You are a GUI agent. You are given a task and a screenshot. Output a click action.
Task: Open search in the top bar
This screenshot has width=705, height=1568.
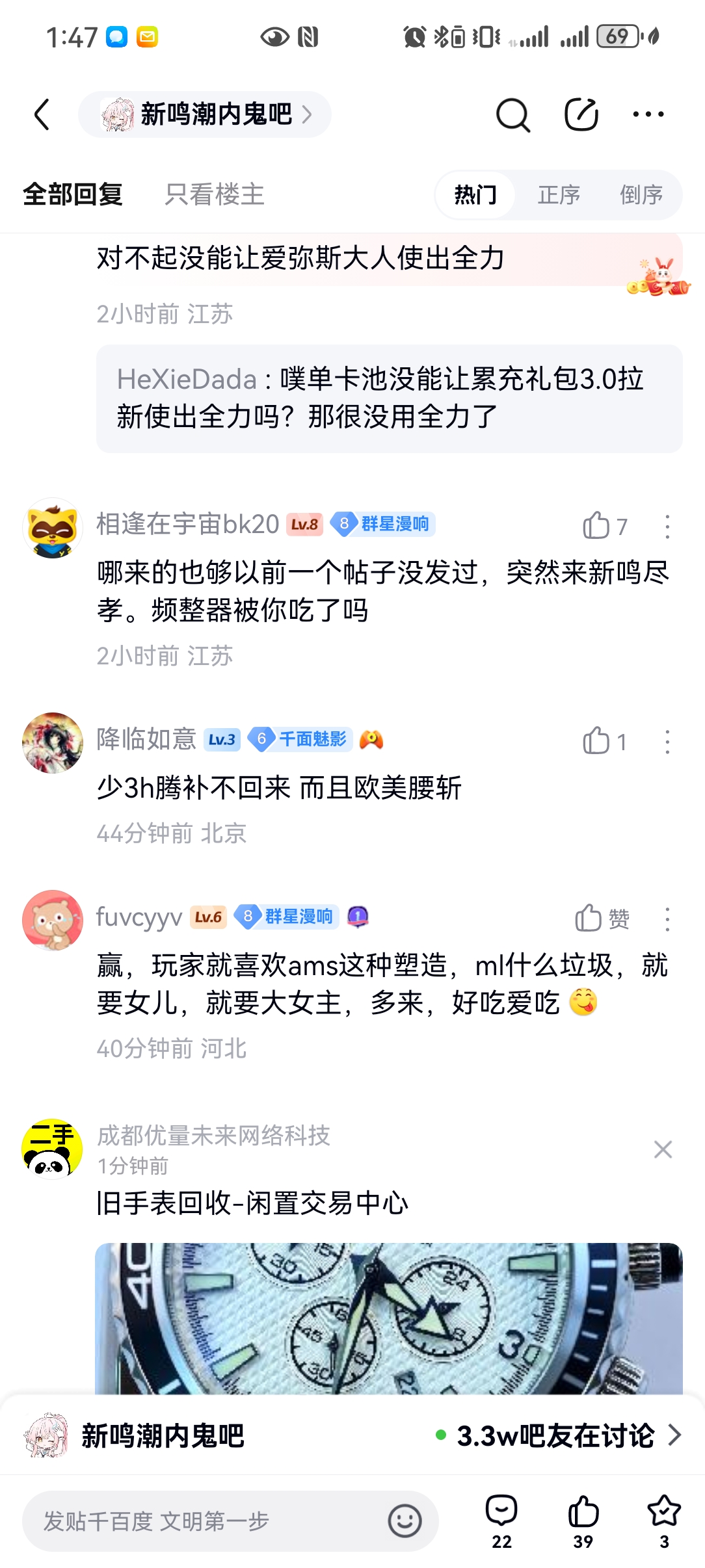512,115
